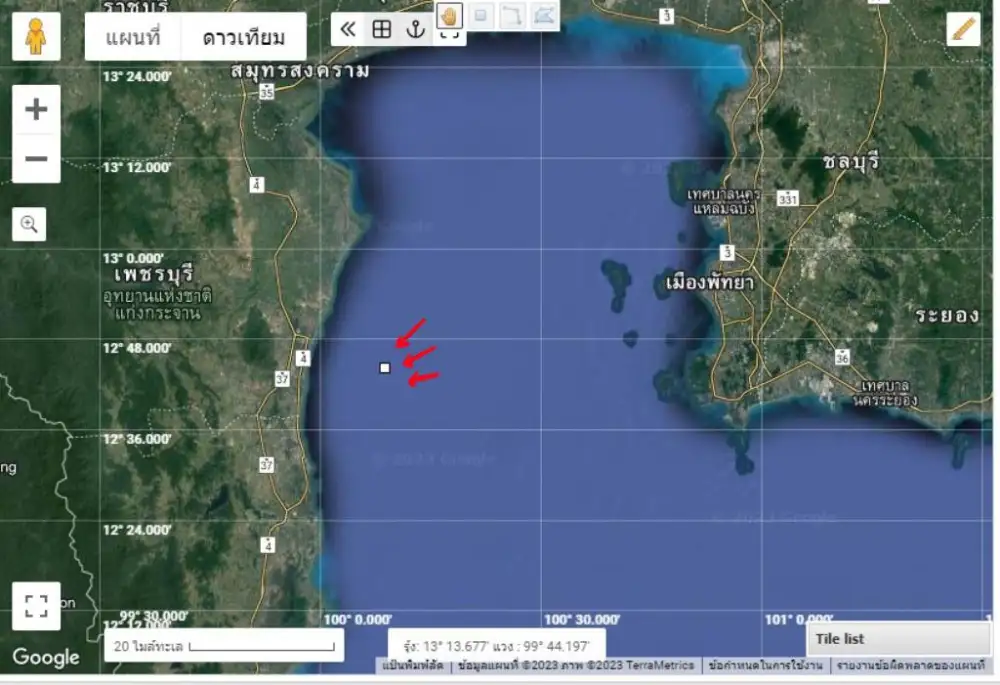The height and width of the screenshot is (685, 1000).
Task: Open แป้นพิมพ์ลัด keyboard shortcuts link
Action: 413,665
